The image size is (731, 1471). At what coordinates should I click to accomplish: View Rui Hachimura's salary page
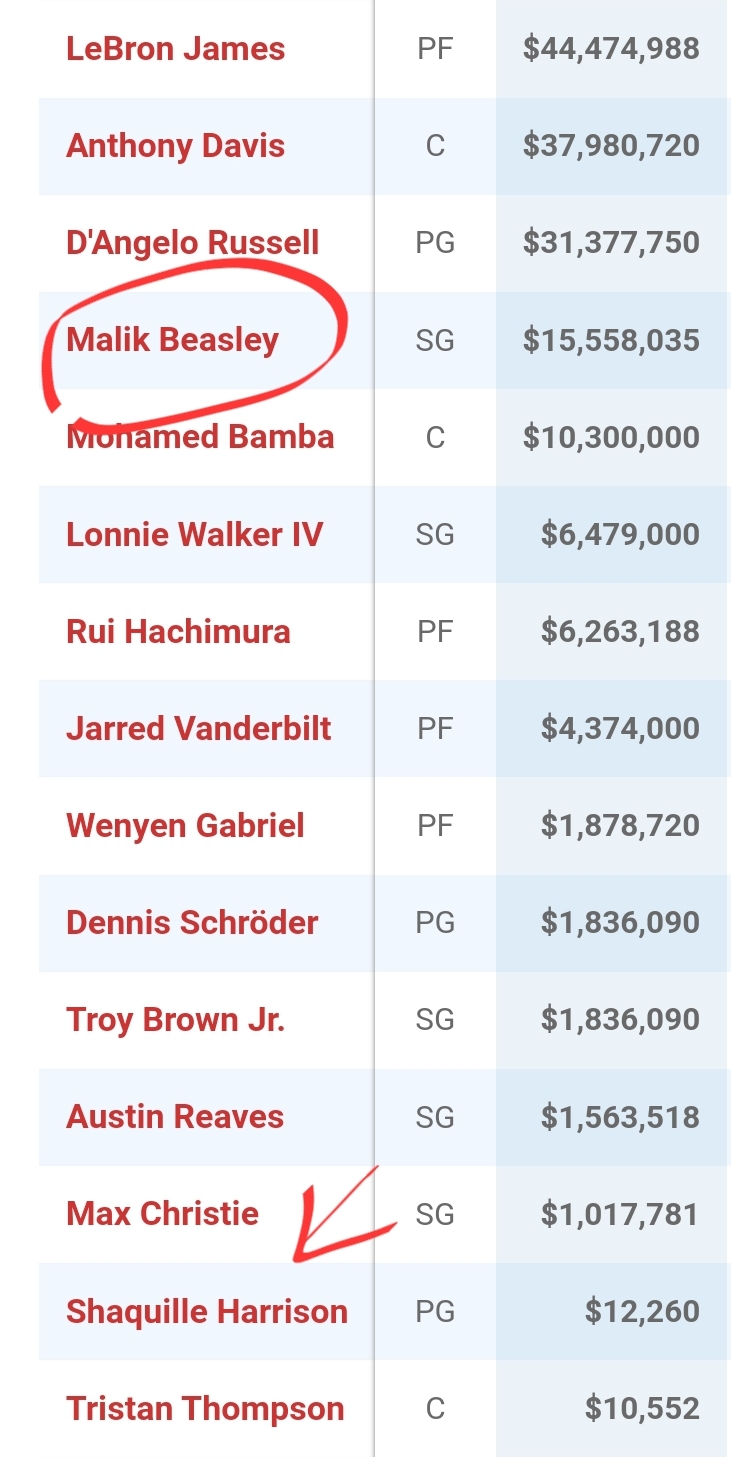178,631
